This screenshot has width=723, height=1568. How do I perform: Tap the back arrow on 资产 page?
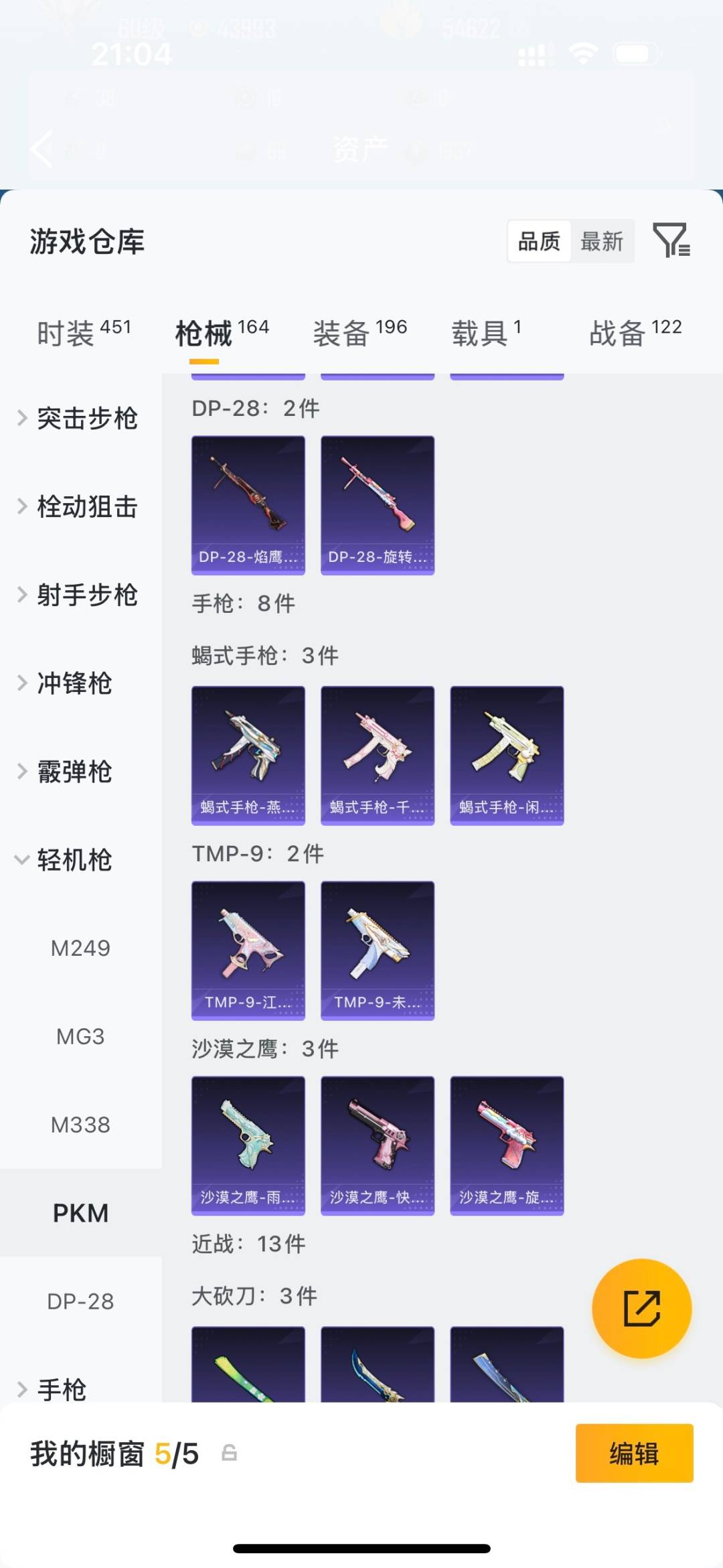click(x=42, y=149)
